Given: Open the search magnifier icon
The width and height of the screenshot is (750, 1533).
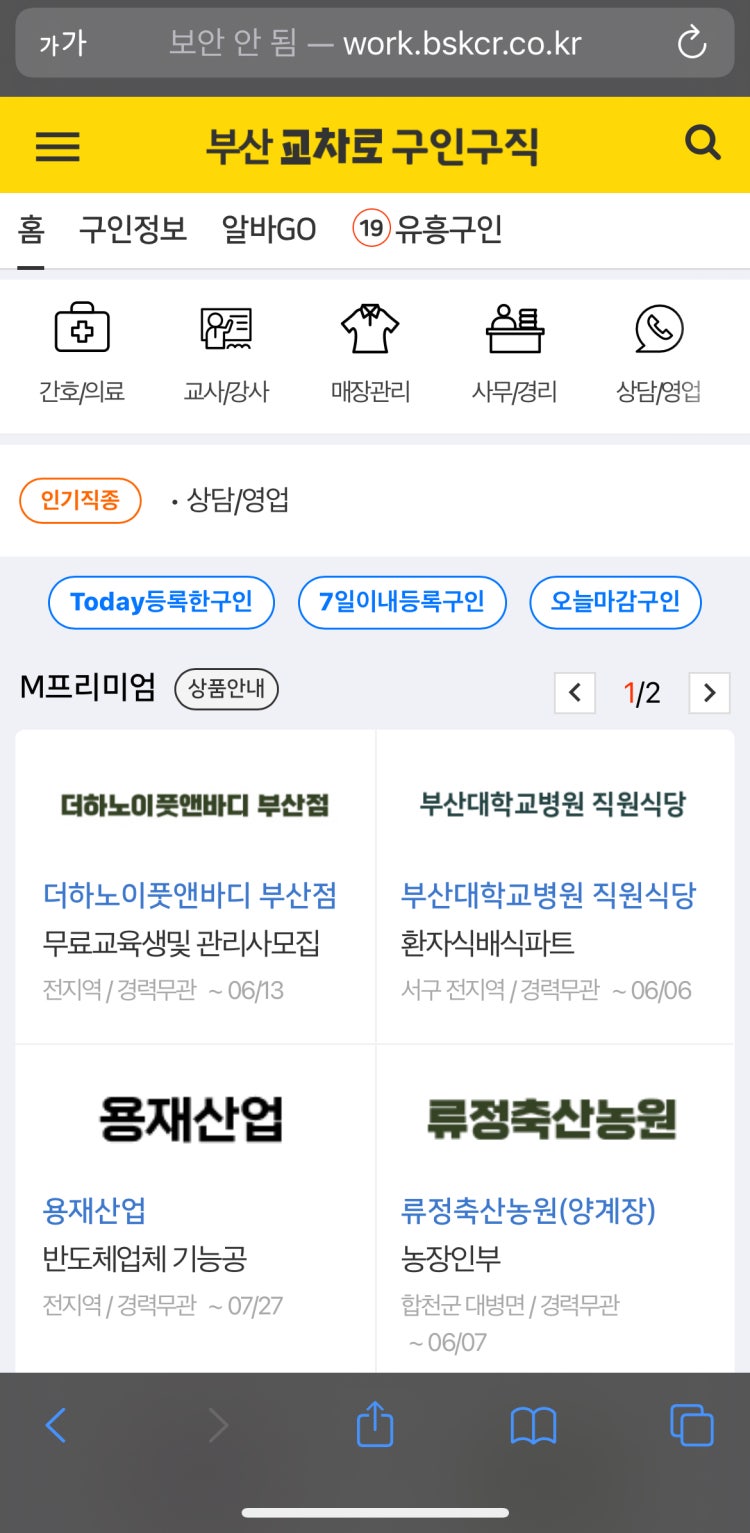Looking at the screenshot, I should click(x=703, y=143).
